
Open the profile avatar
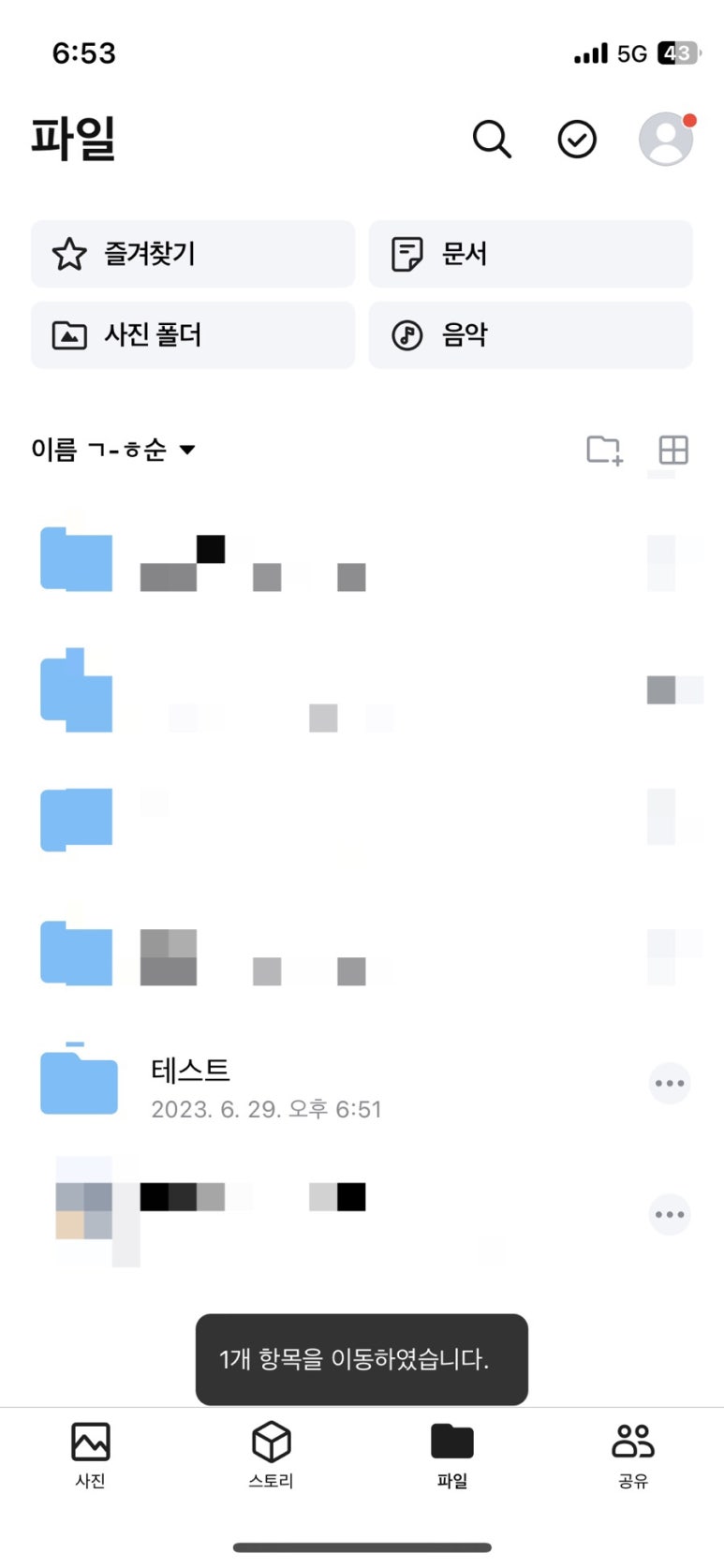point(667,139)
